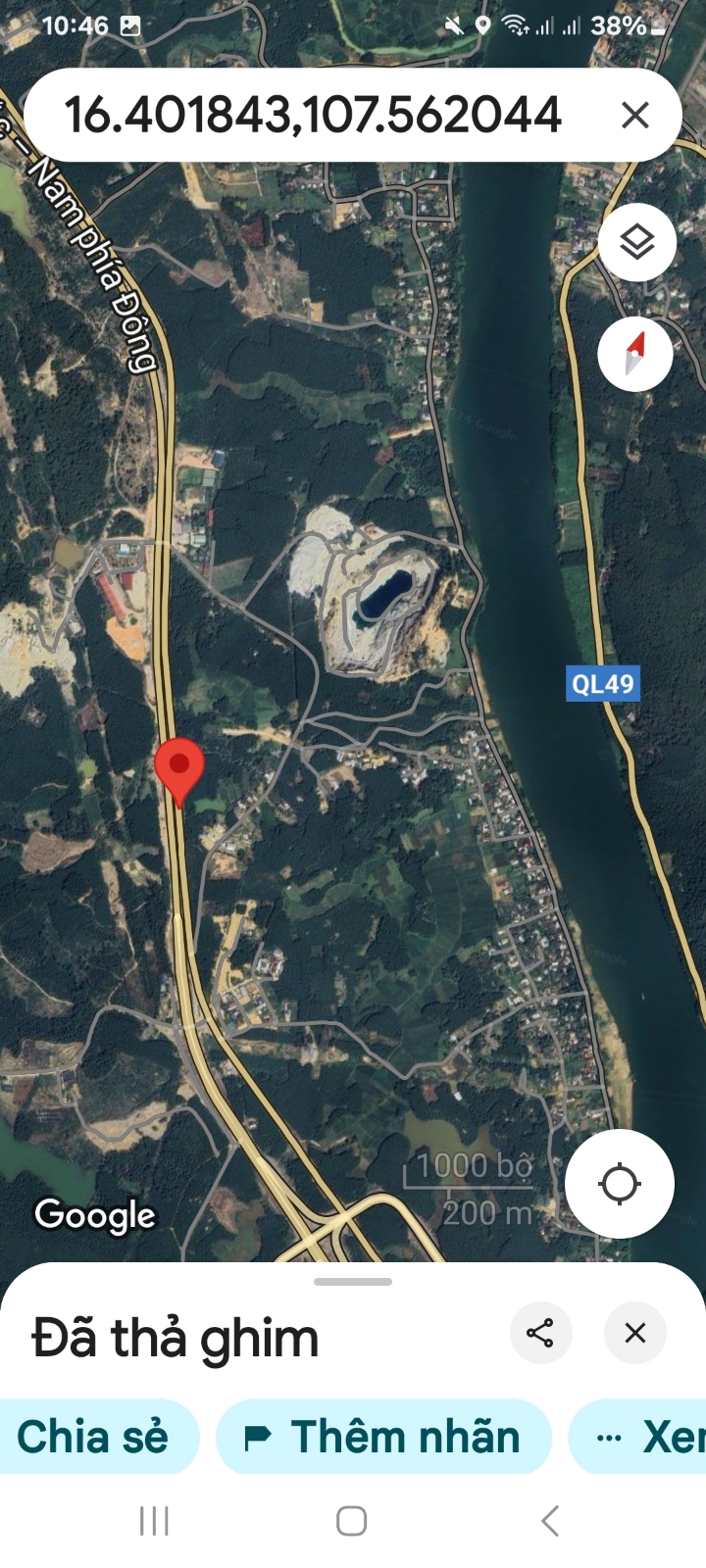Screen dimensions: 706x1568
Task: Center map on my location
Action: tap(620, 1184)
